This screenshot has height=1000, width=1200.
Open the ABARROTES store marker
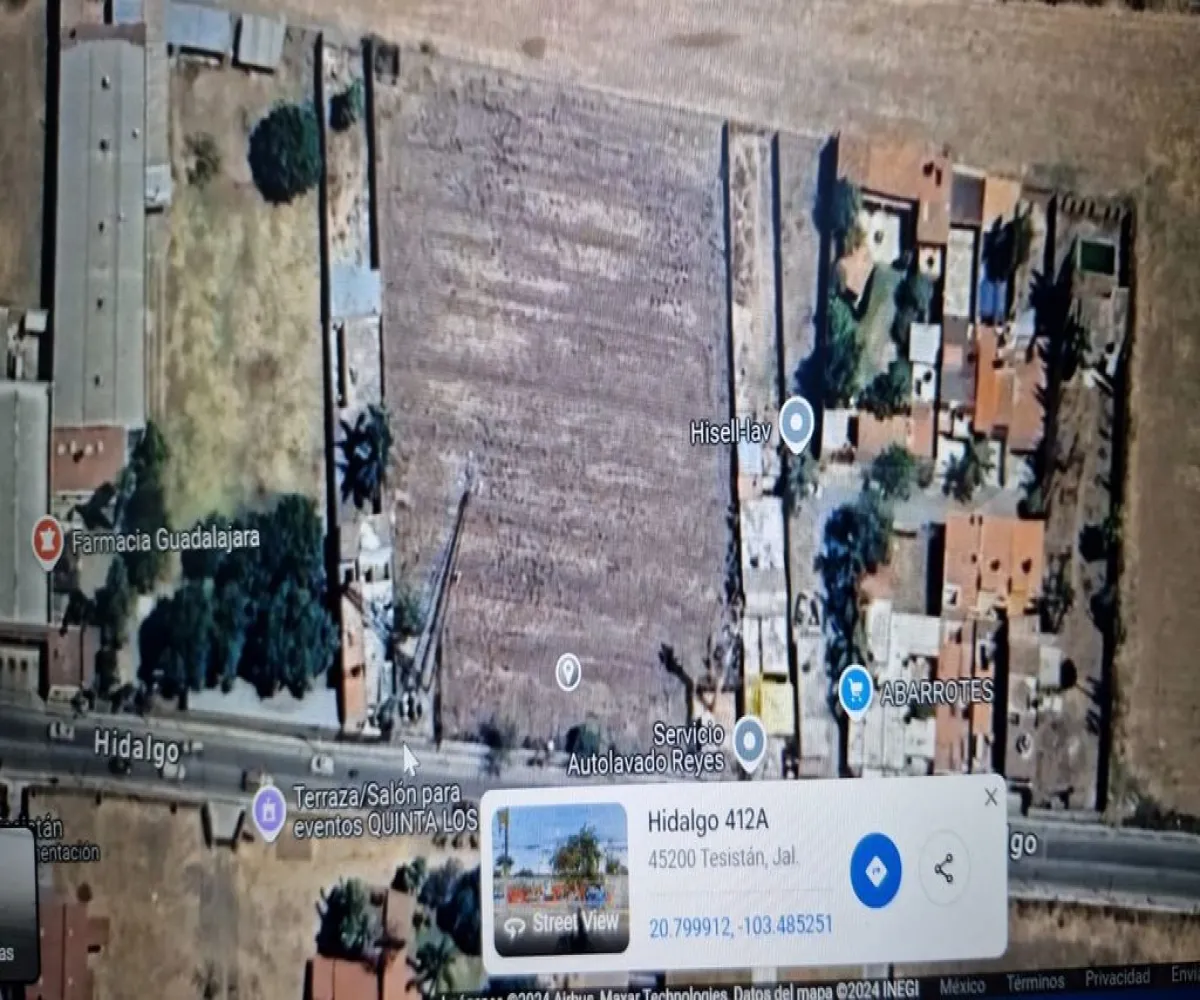click(x=855, y=690)
